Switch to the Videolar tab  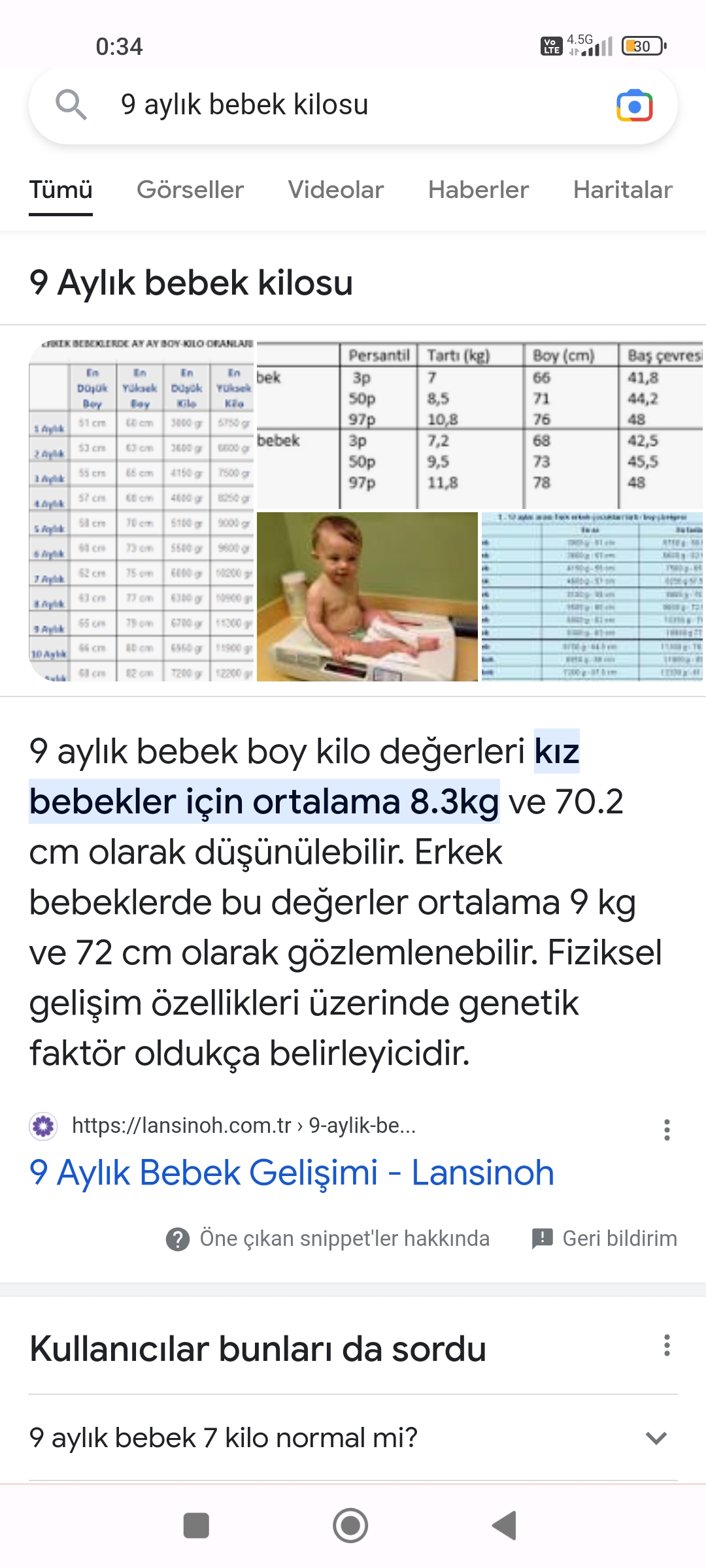tap(335, 190)
